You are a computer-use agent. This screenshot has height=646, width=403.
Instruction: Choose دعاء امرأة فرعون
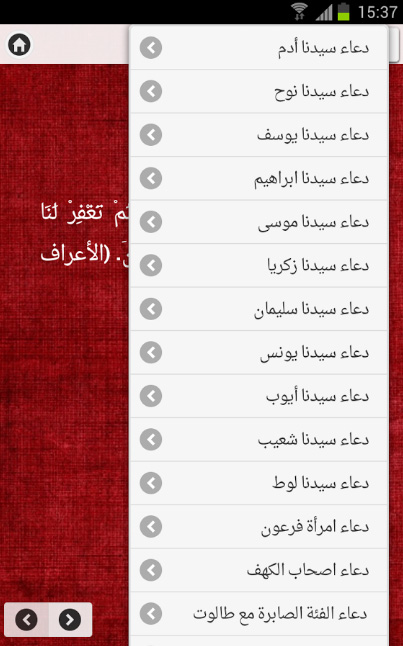[259, 527]
